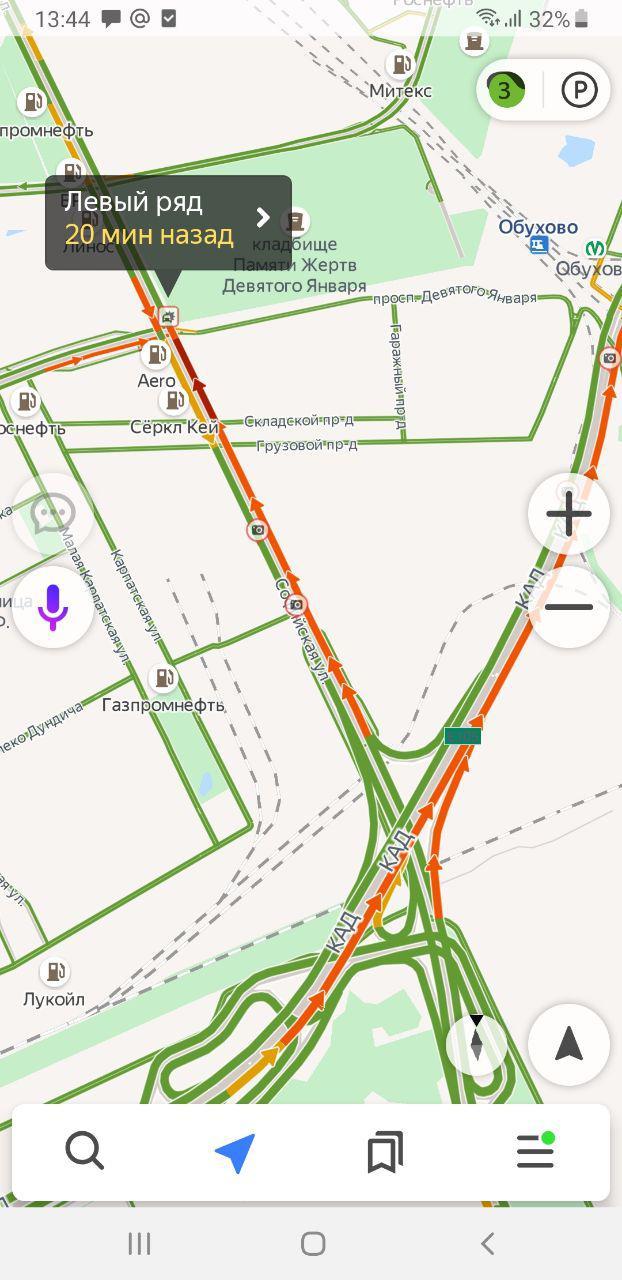The width and height of the screenshot is (622, 1280).
Task: Zoom out with the minus button
Action: pos(569,607)
